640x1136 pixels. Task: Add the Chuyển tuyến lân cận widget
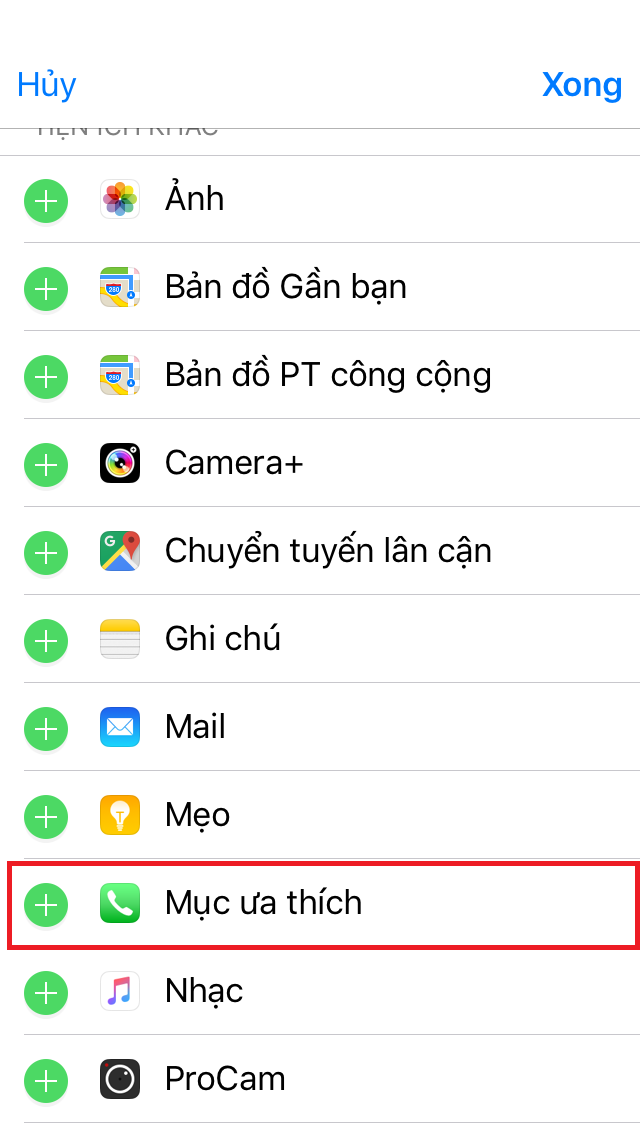[x=46, y=552]
